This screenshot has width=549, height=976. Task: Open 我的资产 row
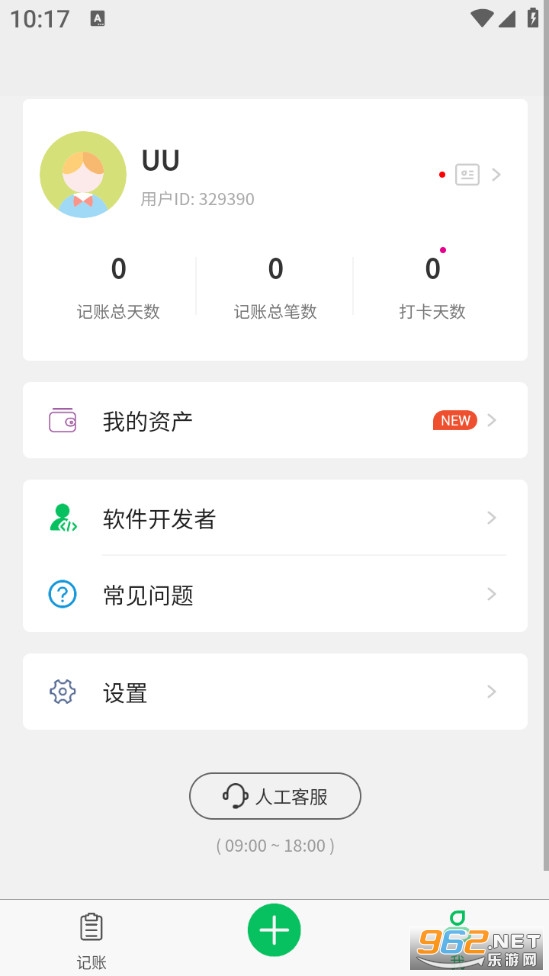tap(275, 420)
